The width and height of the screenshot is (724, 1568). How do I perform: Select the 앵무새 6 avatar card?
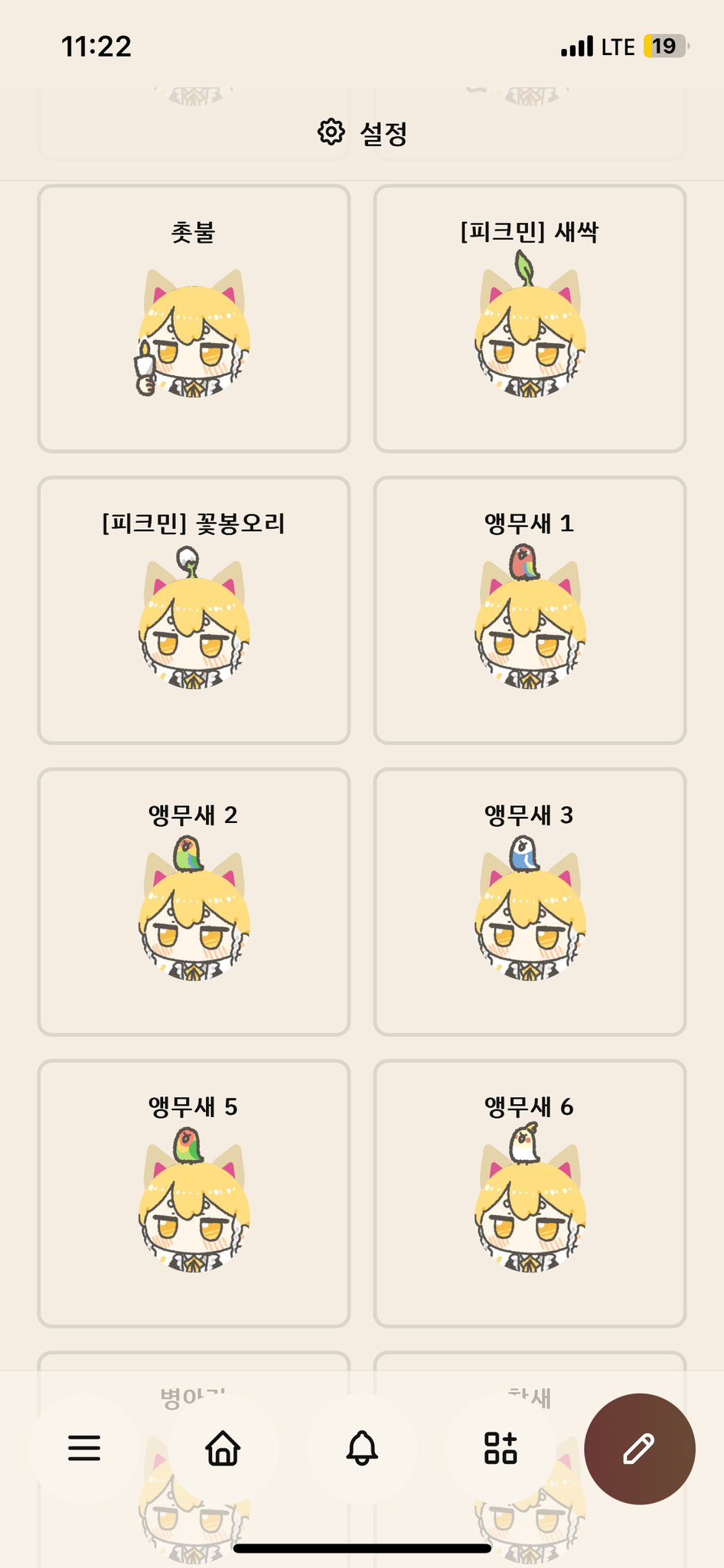(x=530, y=1194)
